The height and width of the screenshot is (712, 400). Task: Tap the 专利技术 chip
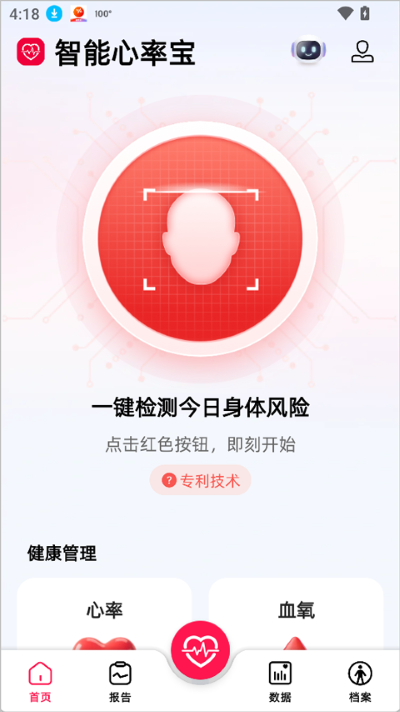tap(200, 480)
